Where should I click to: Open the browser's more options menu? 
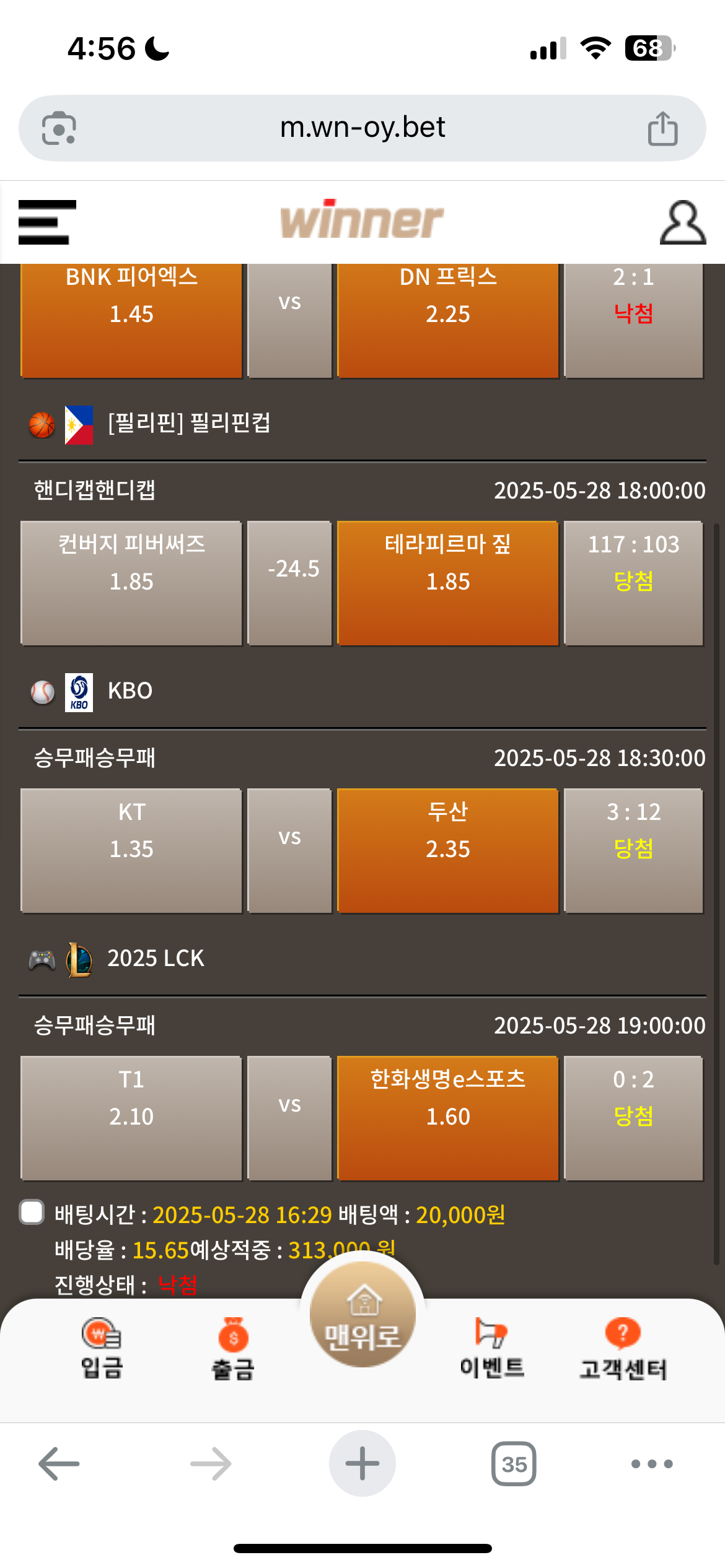(x=652, y=1463)
